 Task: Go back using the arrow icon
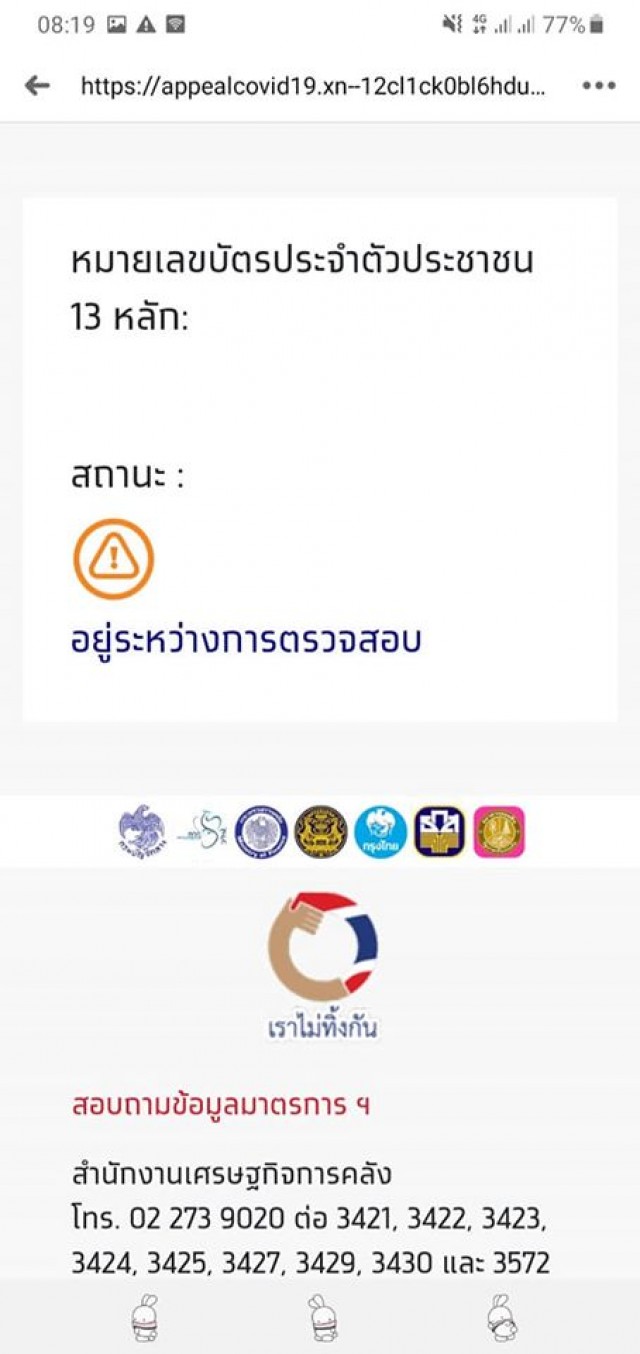pos(37,86)
